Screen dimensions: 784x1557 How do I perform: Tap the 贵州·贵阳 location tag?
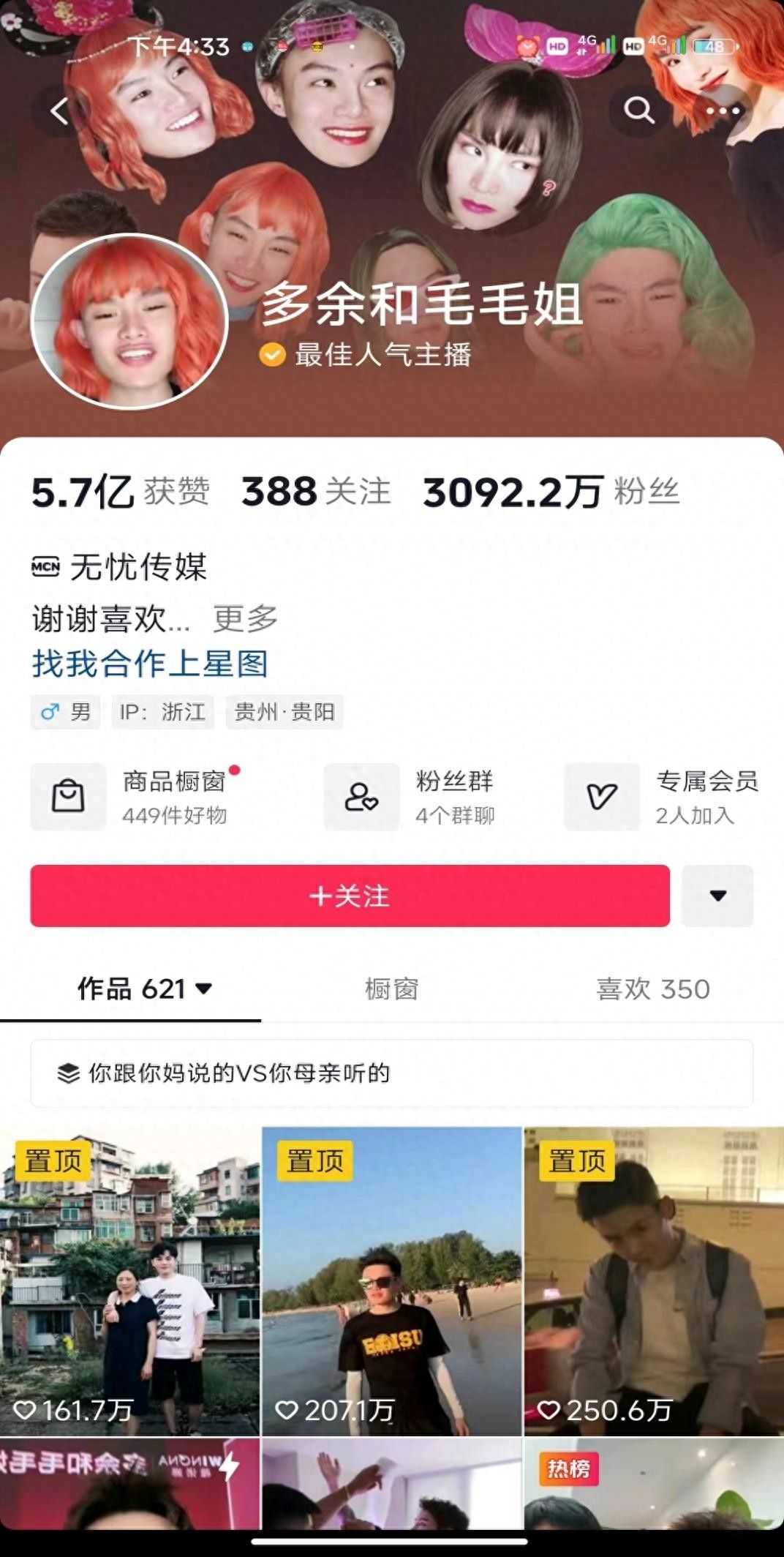click(x=283, y=712)
